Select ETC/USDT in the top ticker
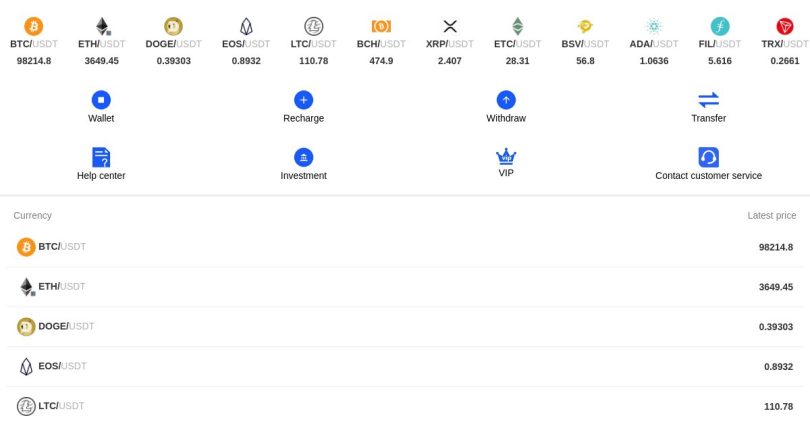This screenshot has width=810, height=424. (x=517, y=42)
